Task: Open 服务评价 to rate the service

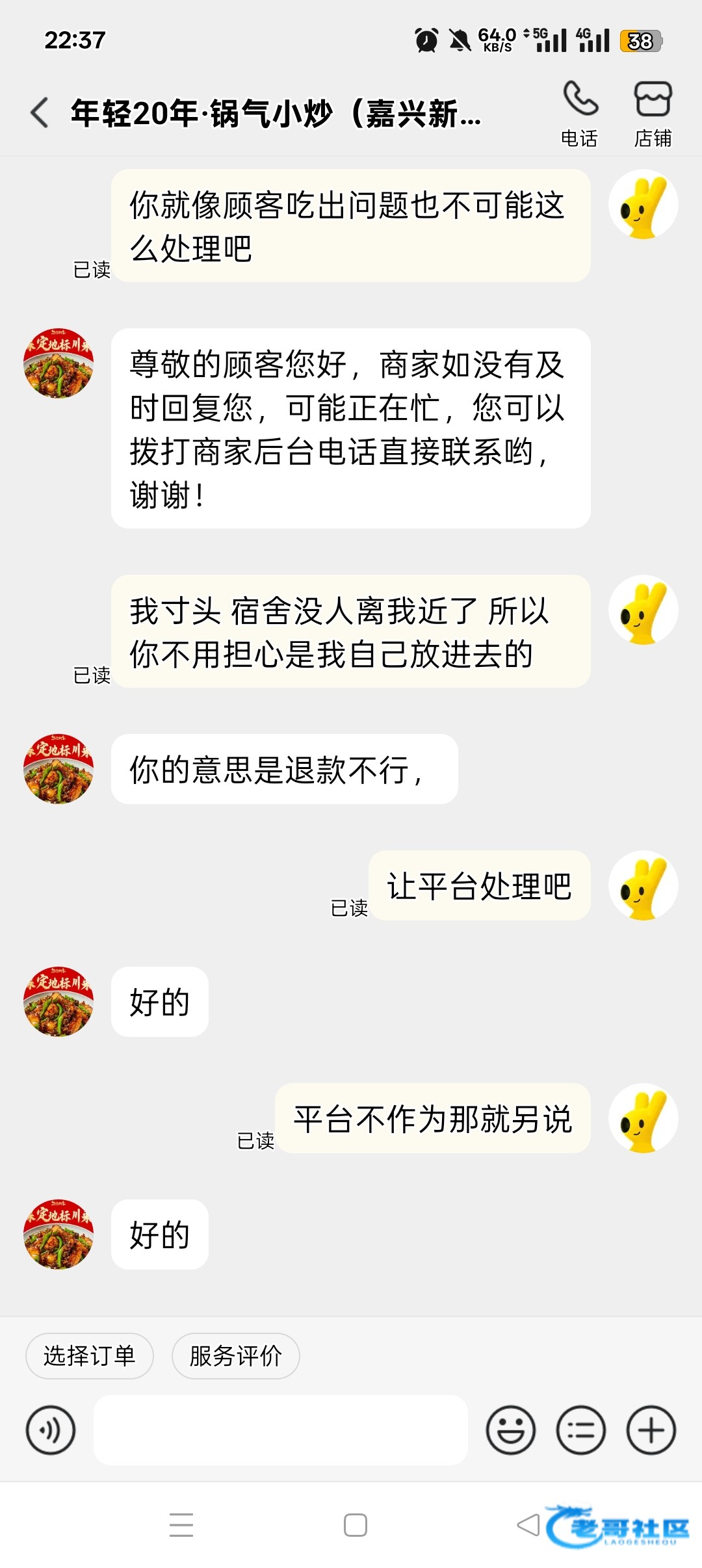Action: pyautogui.click(x=235, y=1355)
